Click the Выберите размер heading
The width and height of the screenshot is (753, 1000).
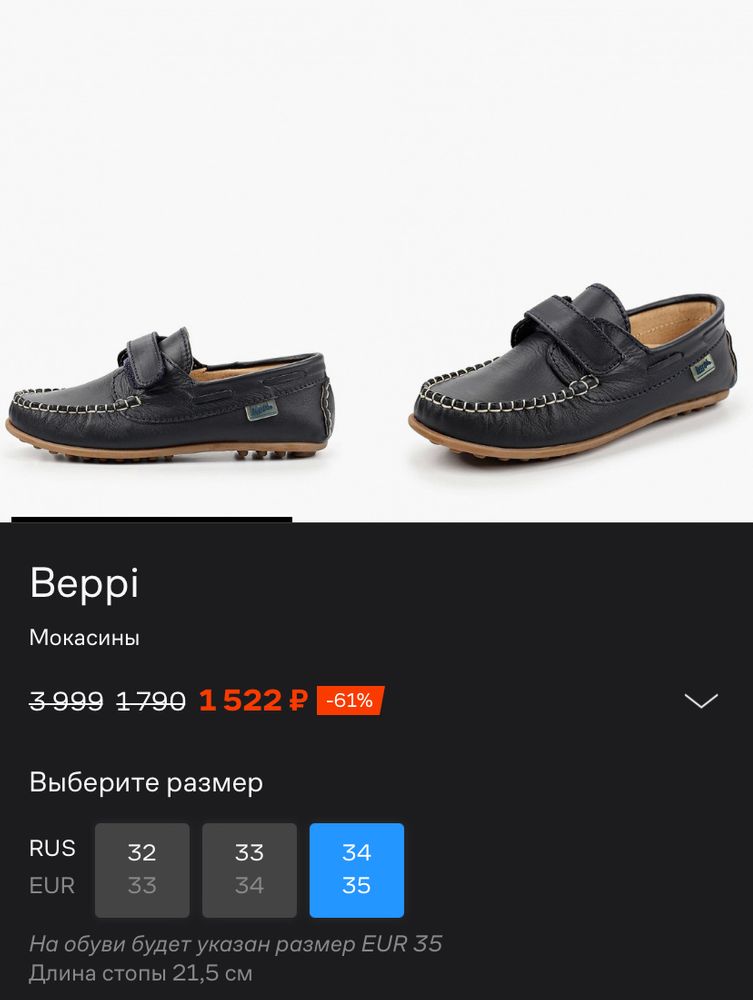point(146,784)
